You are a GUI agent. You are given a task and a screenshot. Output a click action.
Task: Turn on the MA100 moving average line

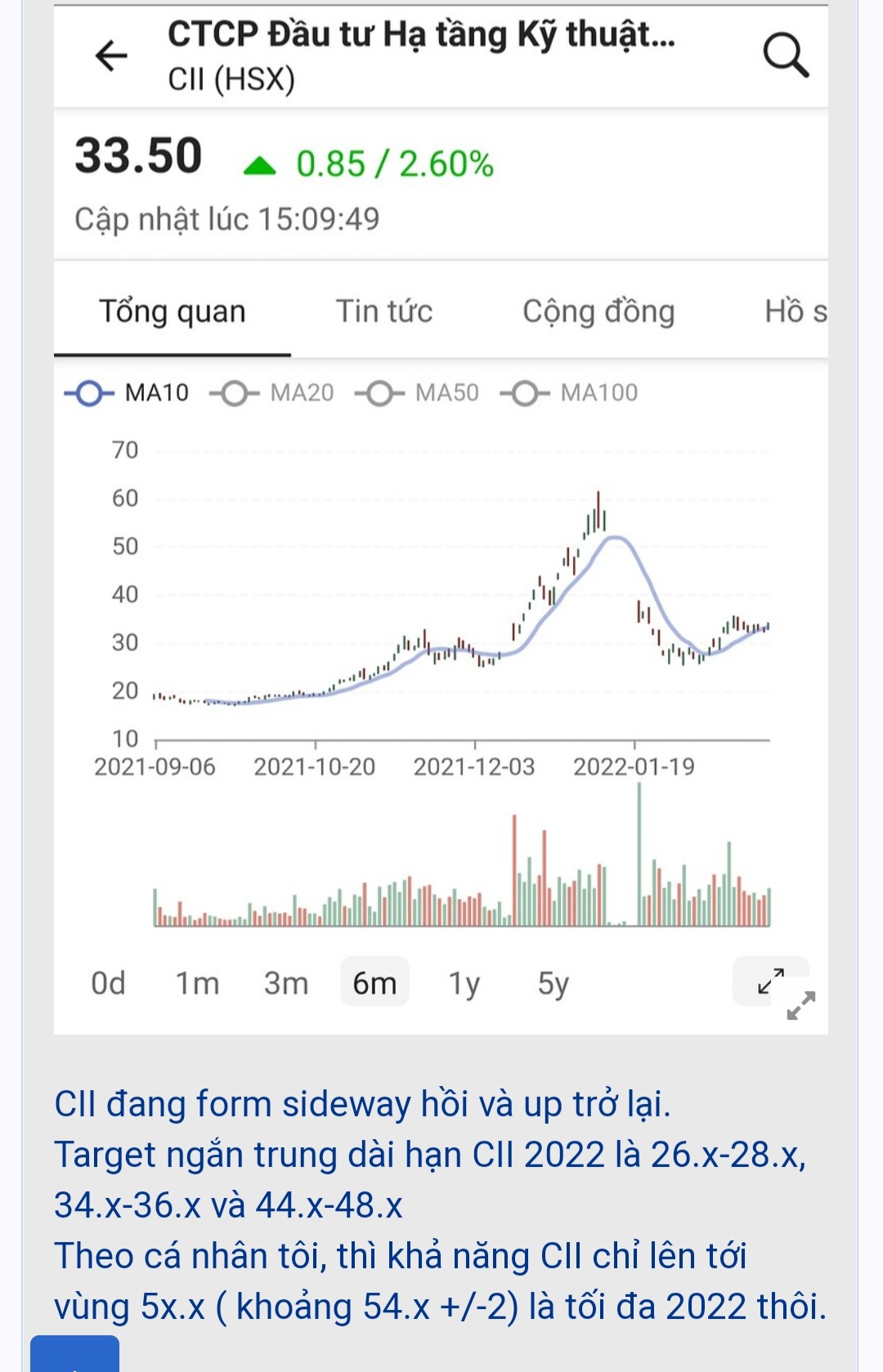click(570, 393)
